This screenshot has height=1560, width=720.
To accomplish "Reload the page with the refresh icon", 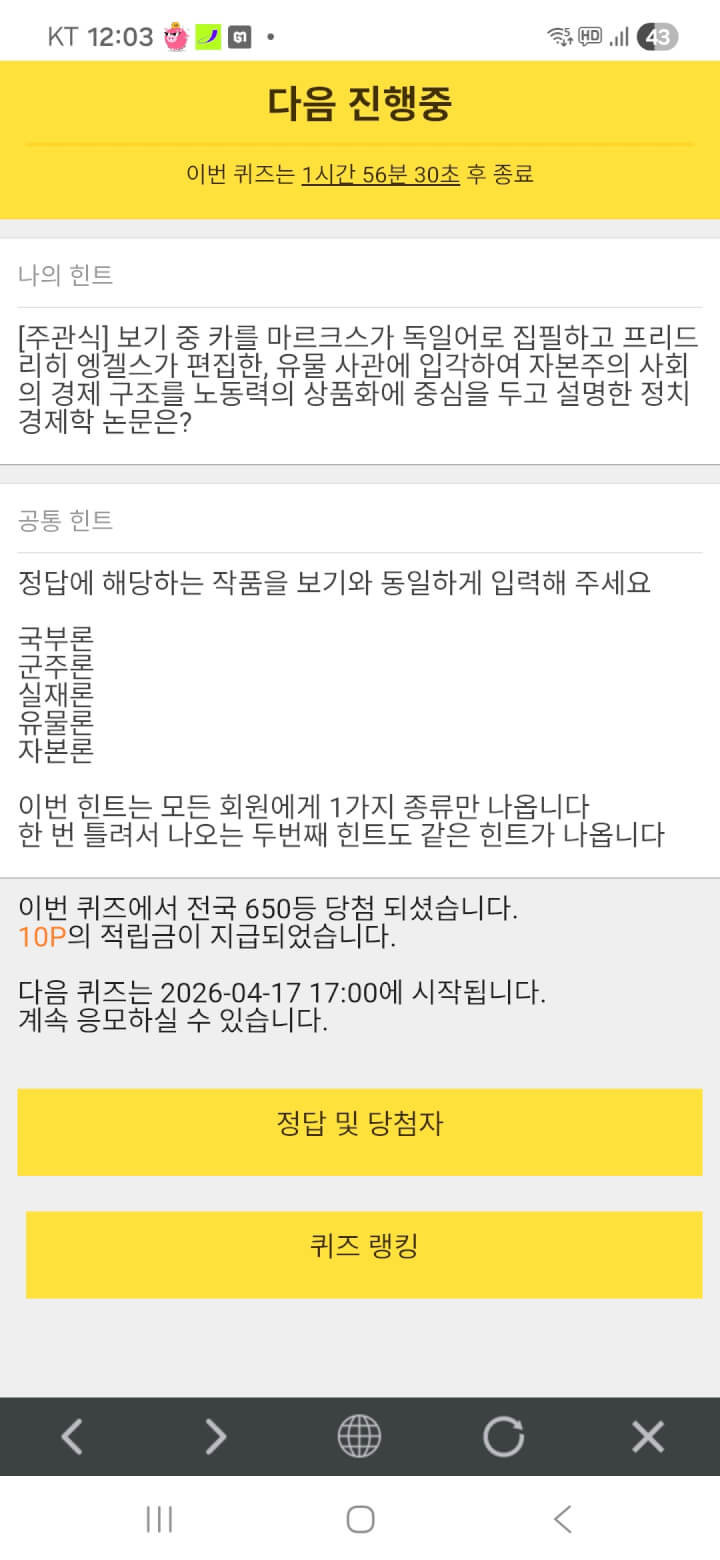I will [x=503, y=1437].
